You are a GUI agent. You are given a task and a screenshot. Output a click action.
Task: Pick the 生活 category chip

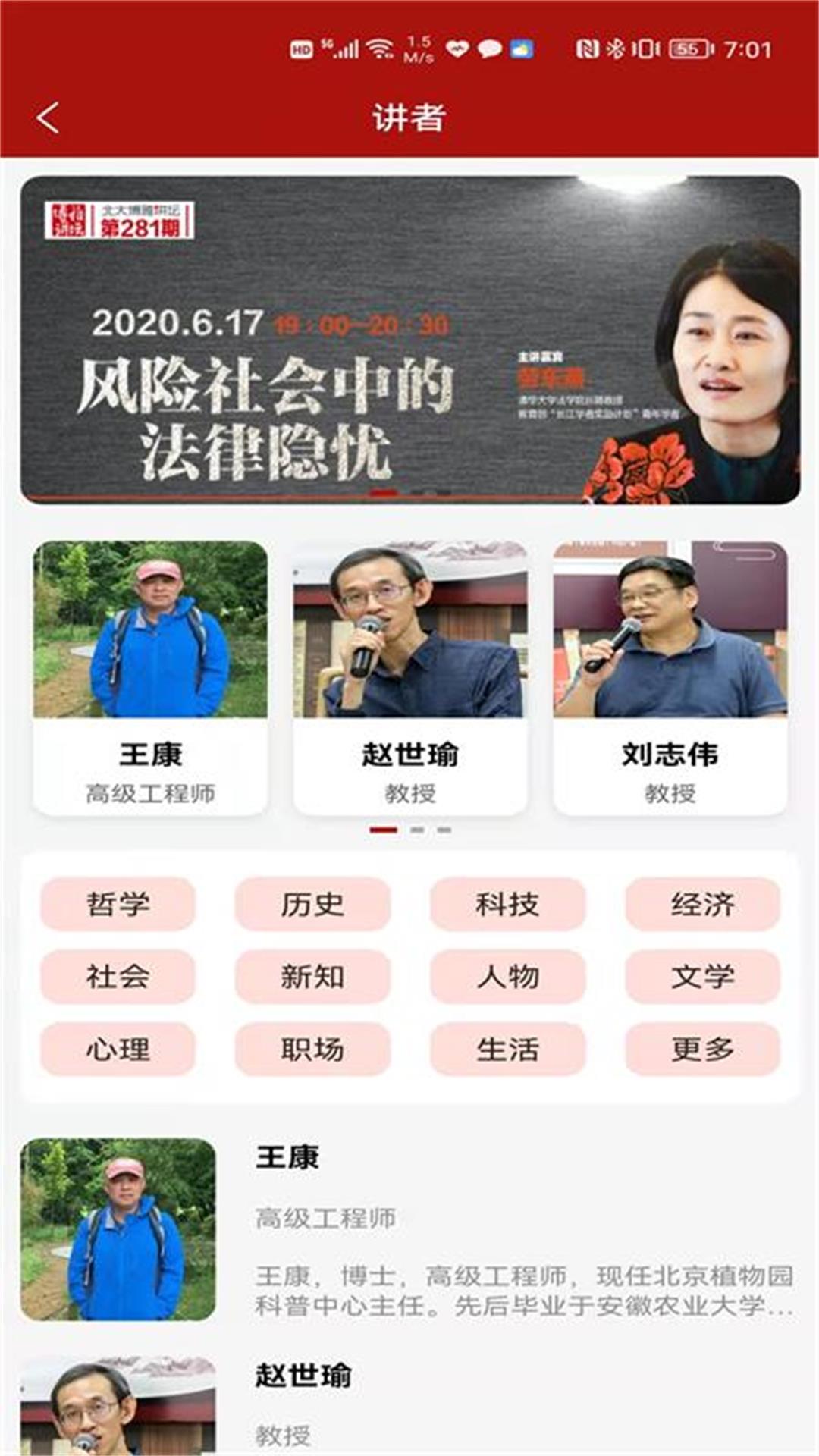tap(507, 1050)
